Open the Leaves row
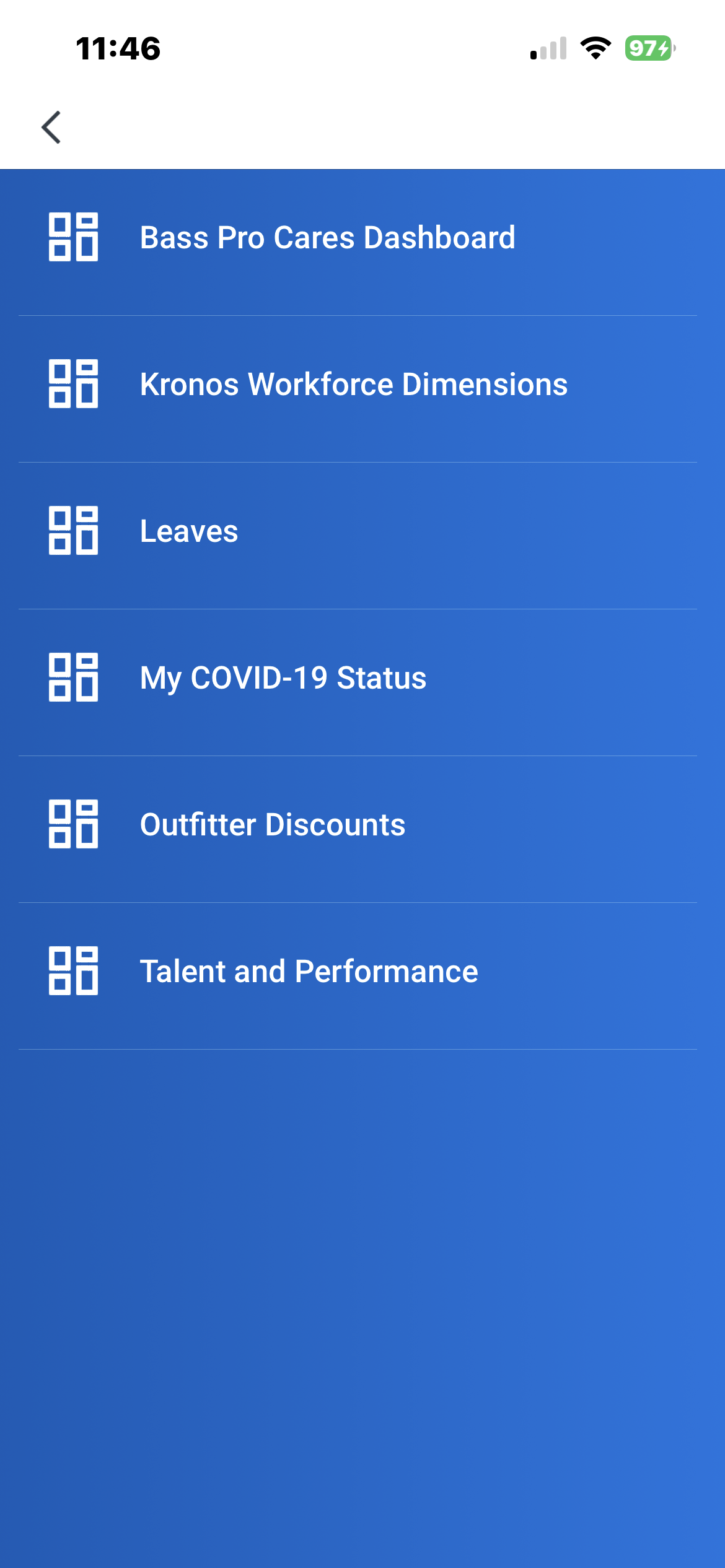 click(358, 536)
